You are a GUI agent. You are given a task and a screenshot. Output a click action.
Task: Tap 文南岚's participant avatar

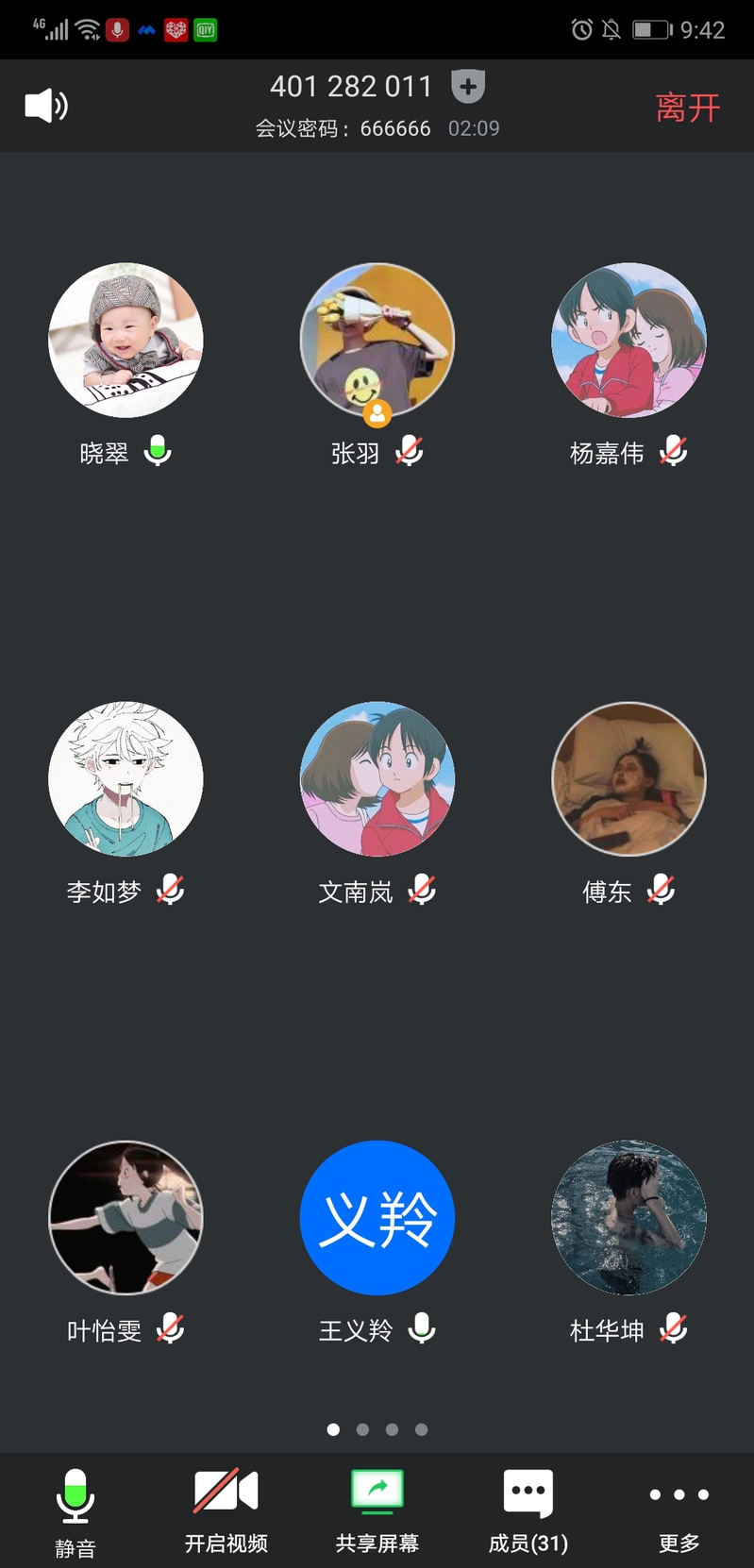(377, 779)
